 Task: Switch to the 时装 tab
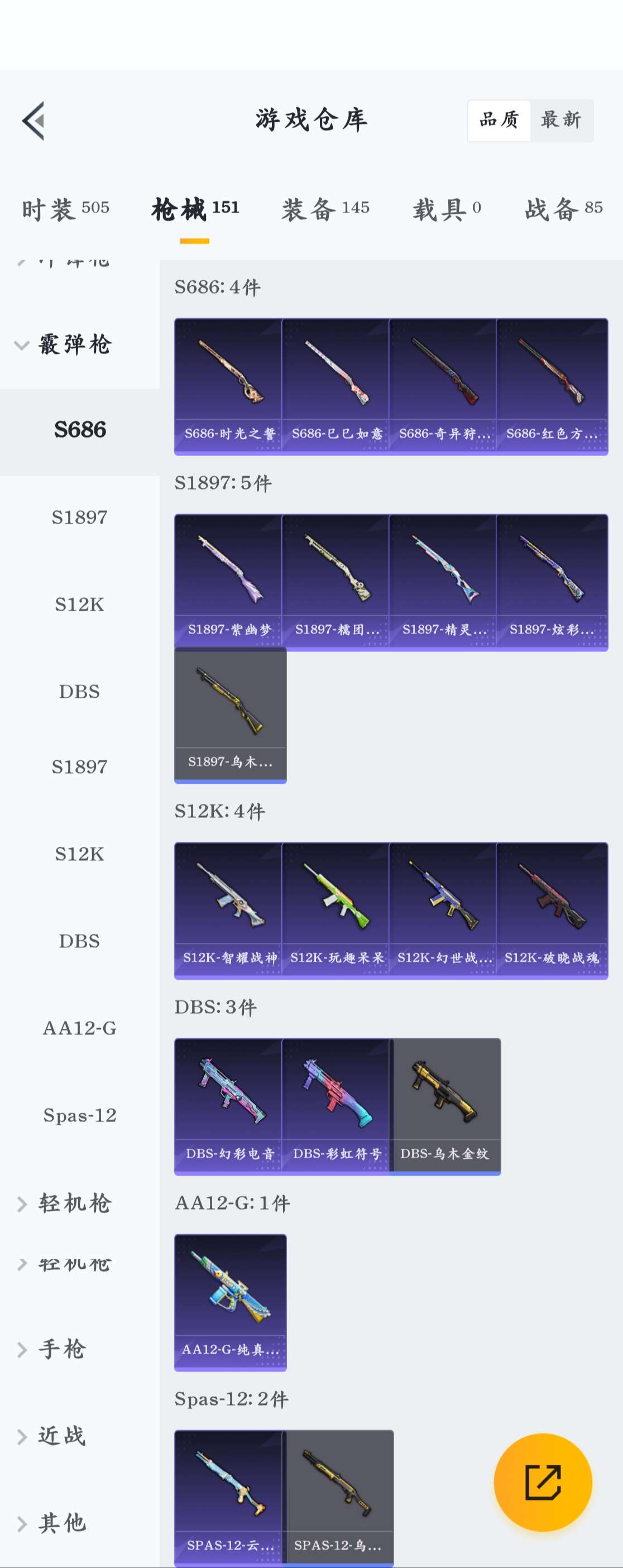66,209
